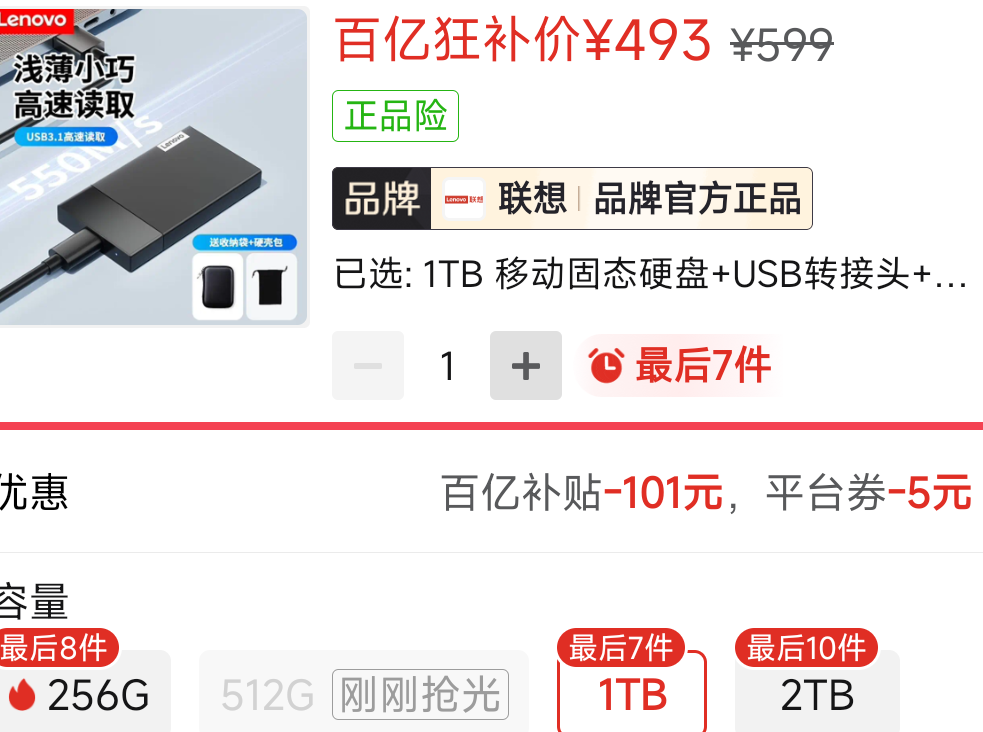Tap the 正品险 guarantee tag
The height and width of the screenshot is (732, 983).
[x=395, y=116]
